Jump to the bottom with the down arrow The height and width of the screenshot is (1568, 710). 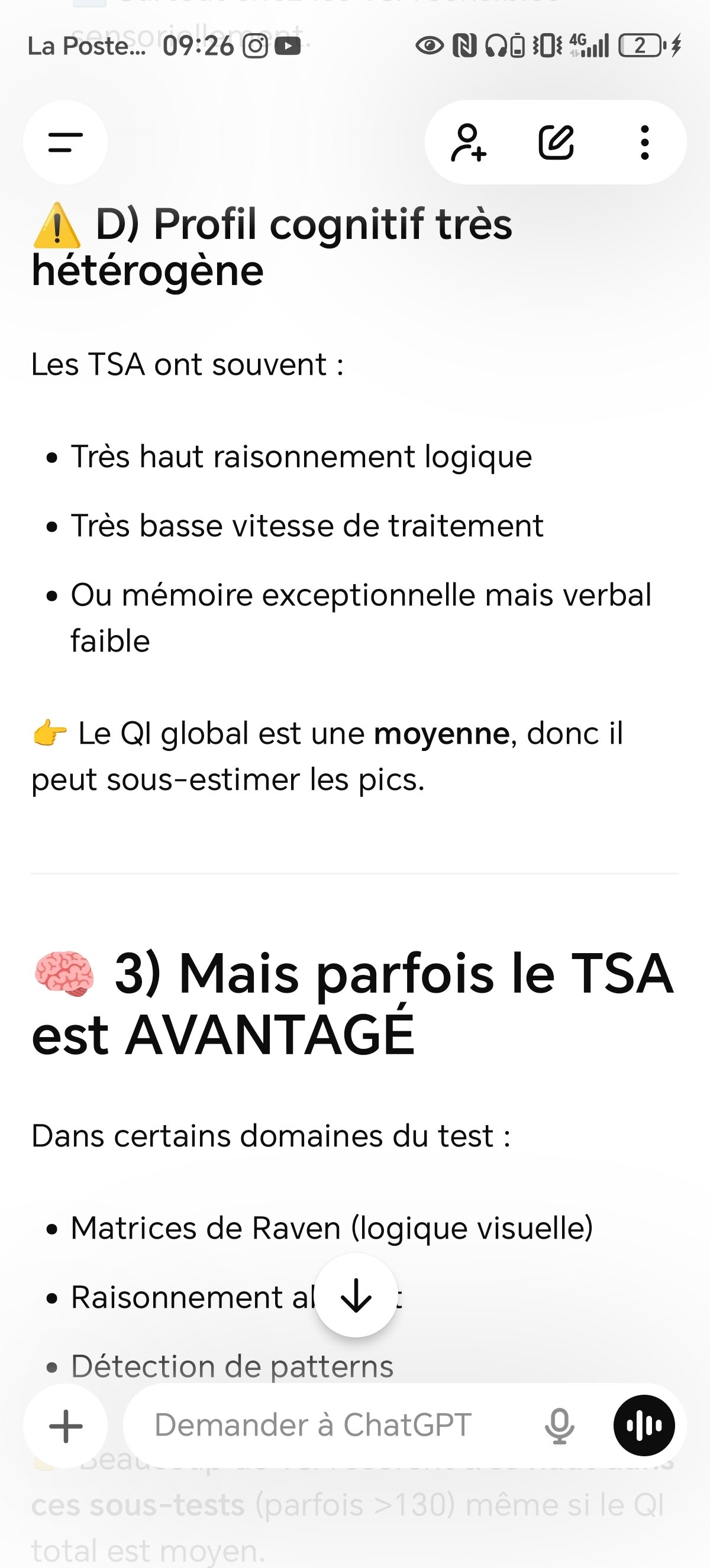coord(356,1295)
